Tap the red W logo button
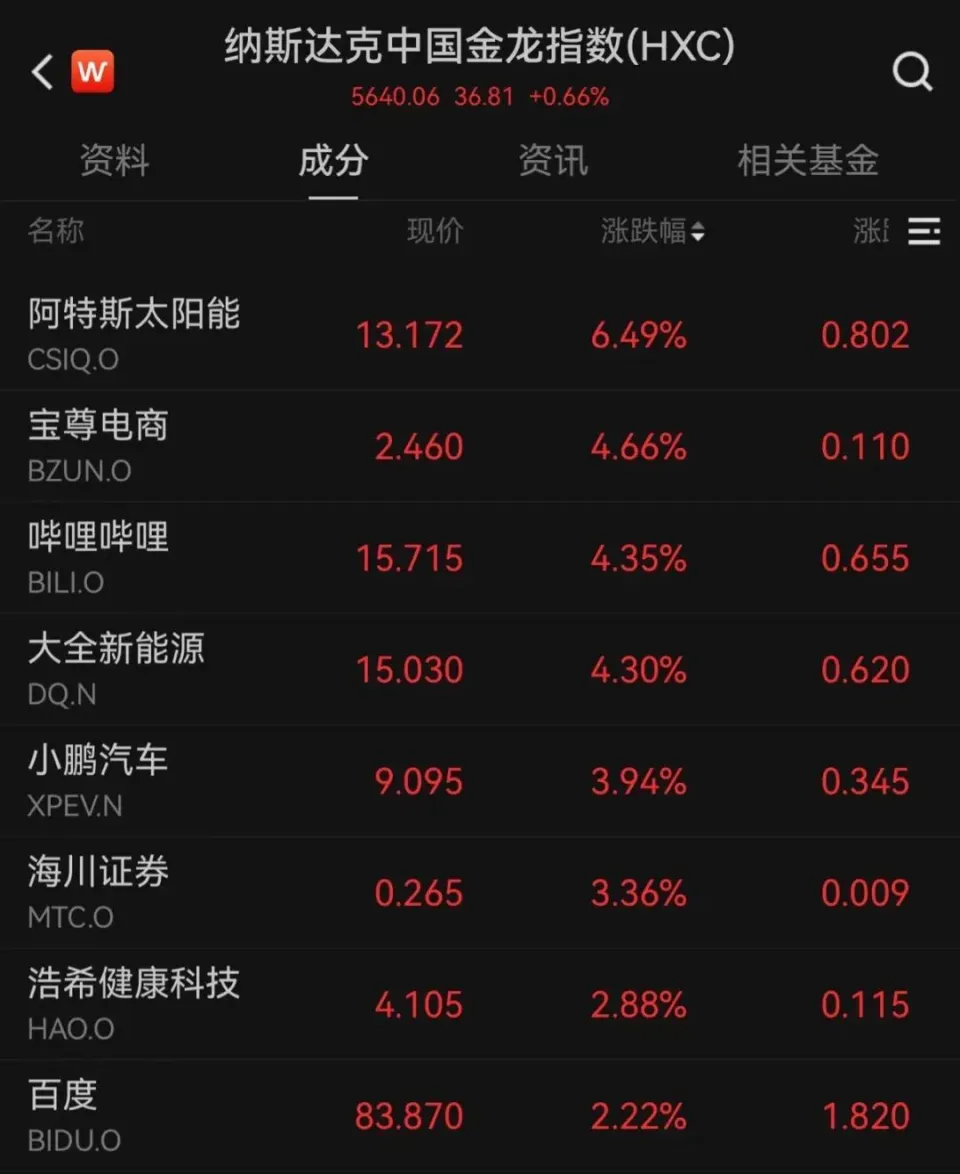The height and width of the screenshot is (1174, 960). [92, 72]
